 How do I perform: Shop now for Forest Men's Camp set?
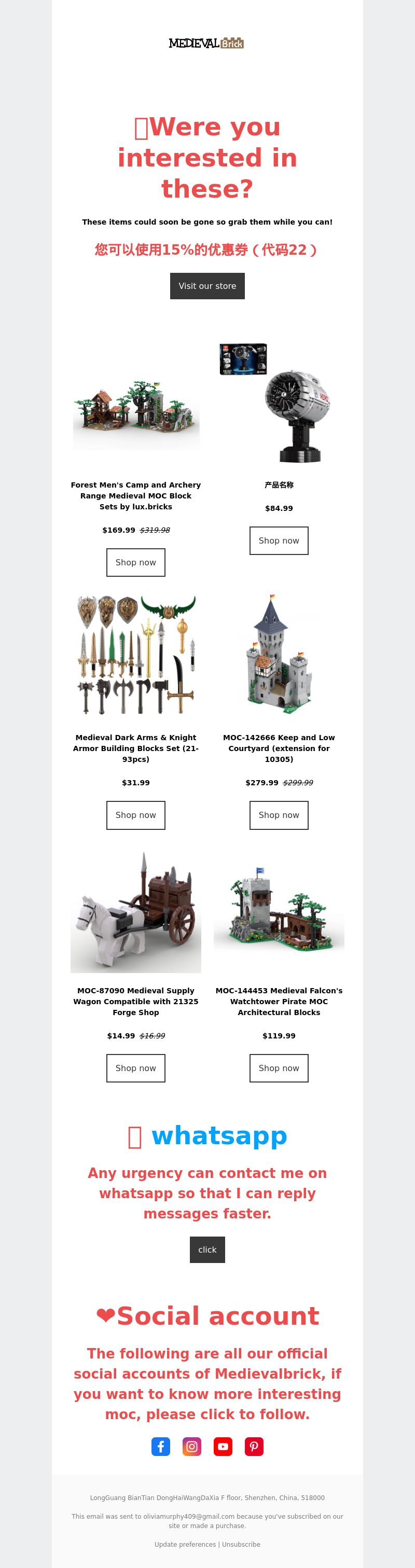click(x=136, y=562)
